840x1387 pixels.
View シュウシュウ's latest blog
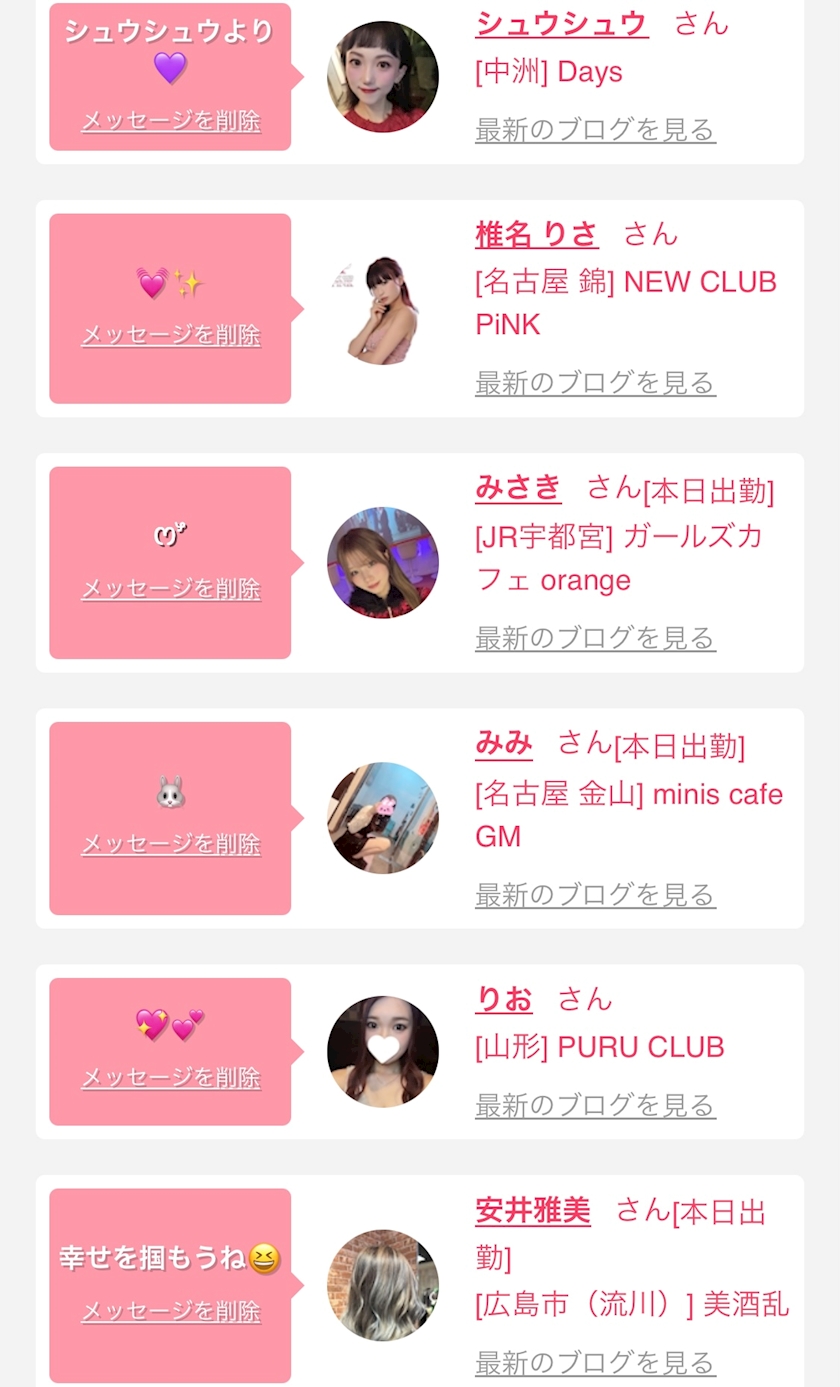[595, 130]
